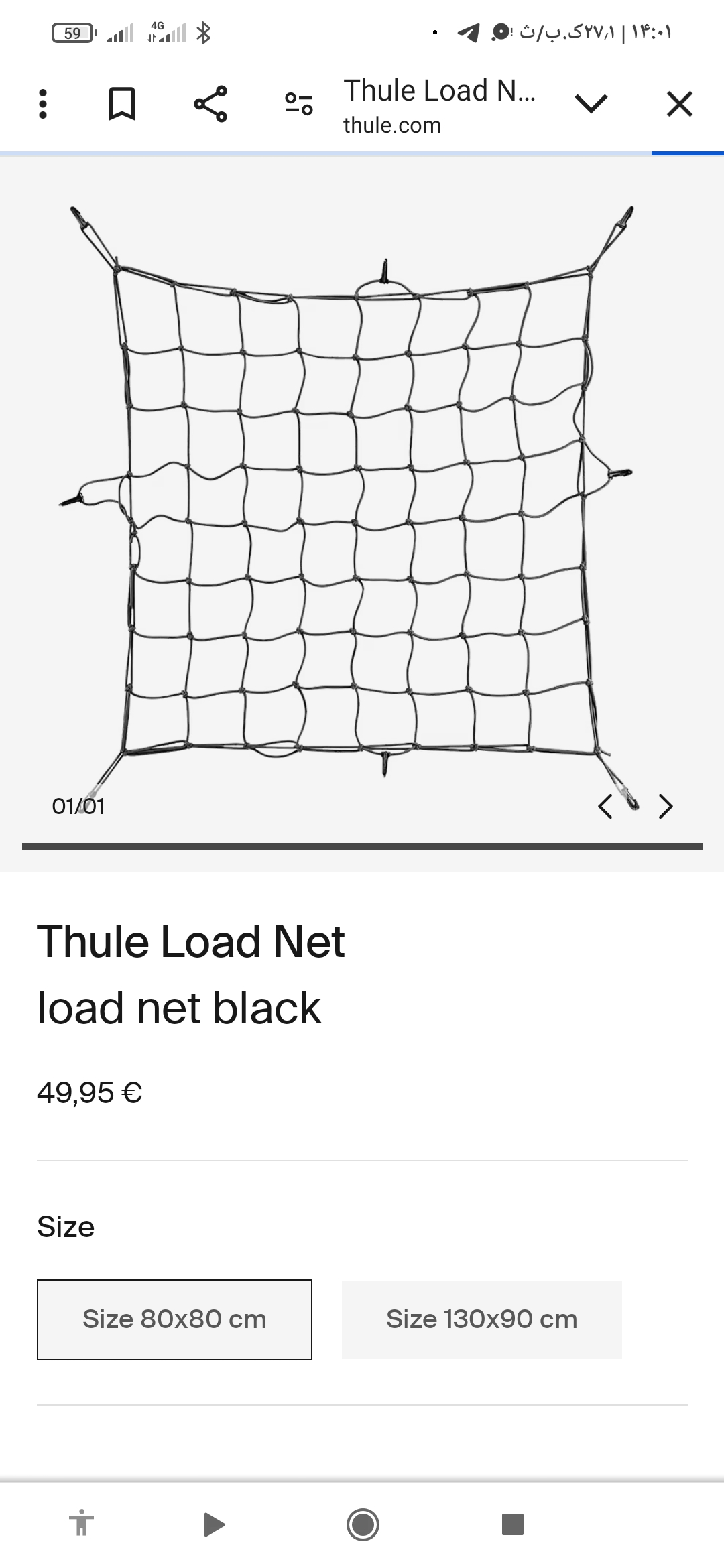Viewport: 724px width, 1568px height.
Task: Open recent apps with square button
Action: tap(513, 1524)
